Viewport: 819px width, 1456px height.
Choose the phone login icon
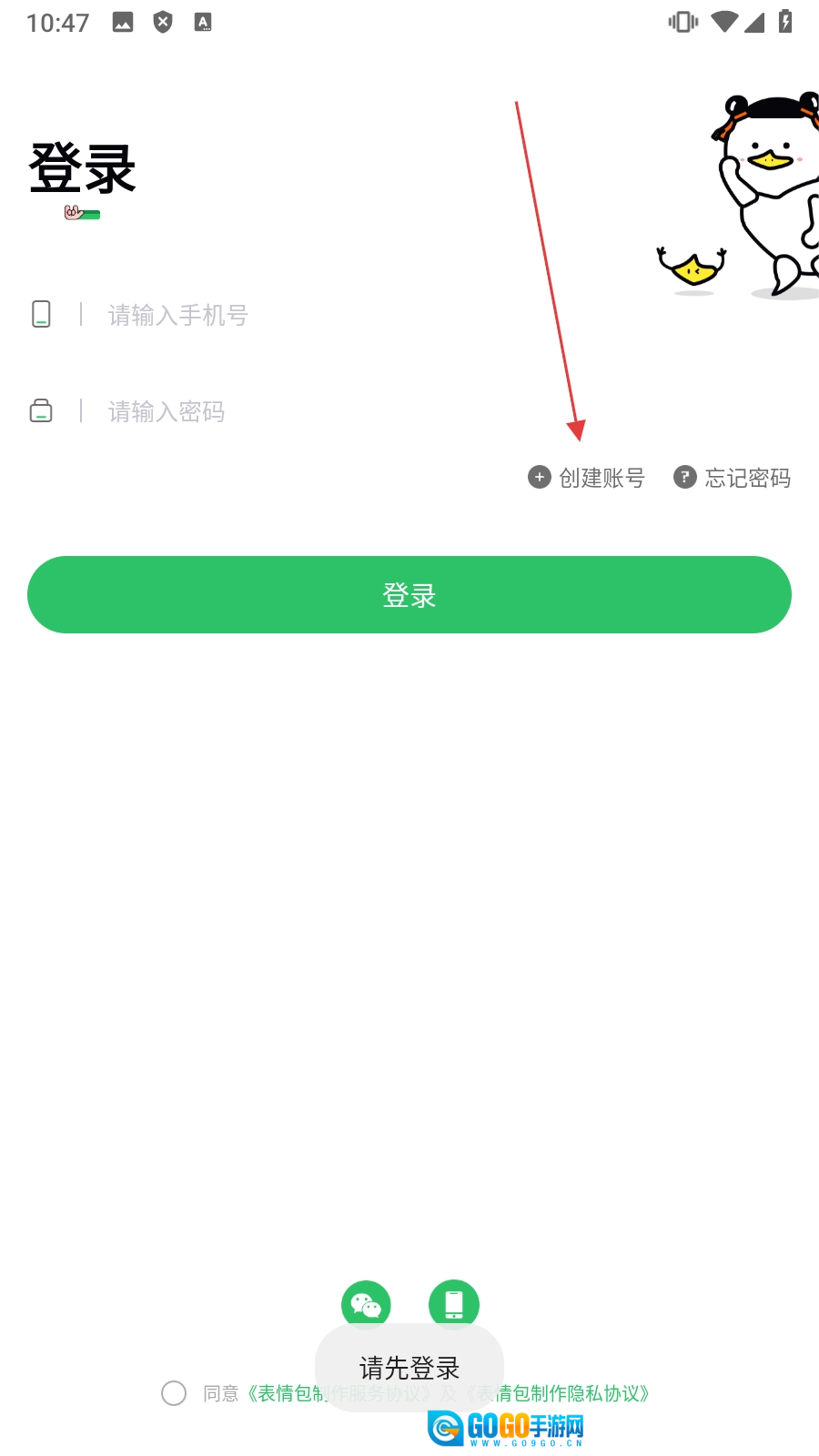coord(453,1303)
